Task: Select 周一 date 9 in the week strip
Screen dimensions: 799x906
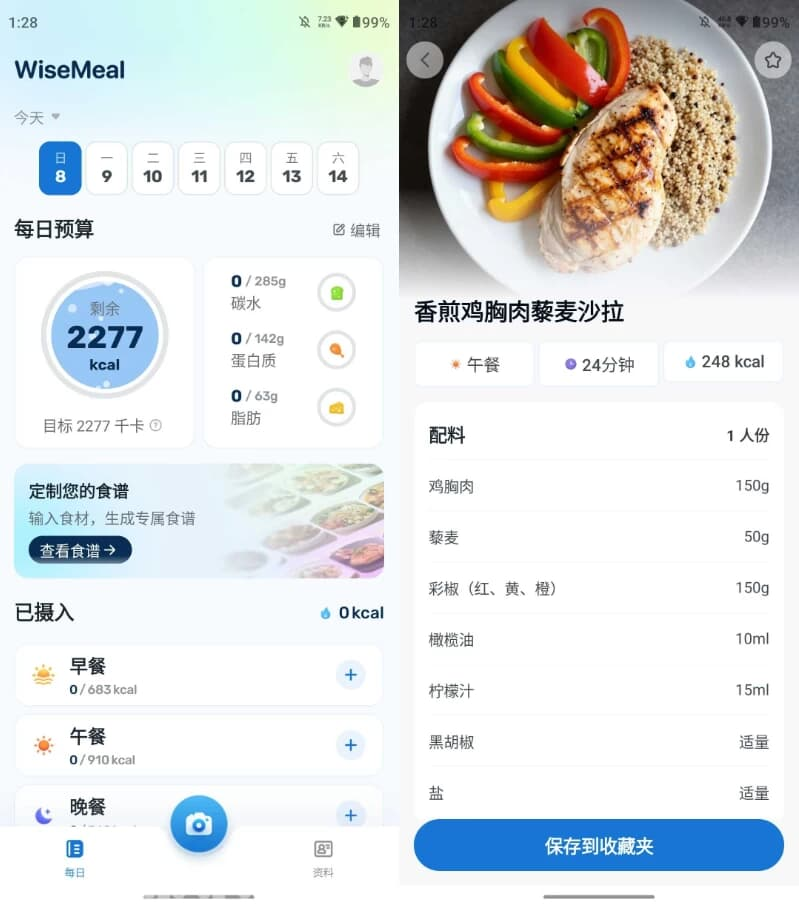Action: 106,168
